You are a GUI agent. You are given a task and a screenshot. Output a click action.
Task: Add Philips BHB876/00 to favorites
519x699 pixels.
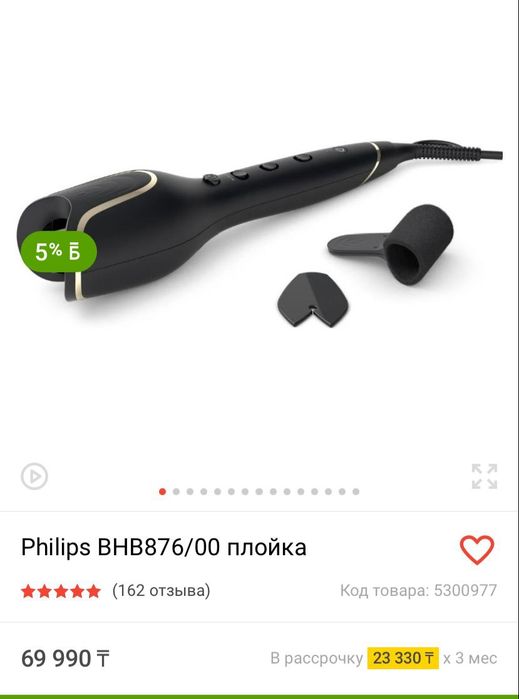tap(477, 550)
